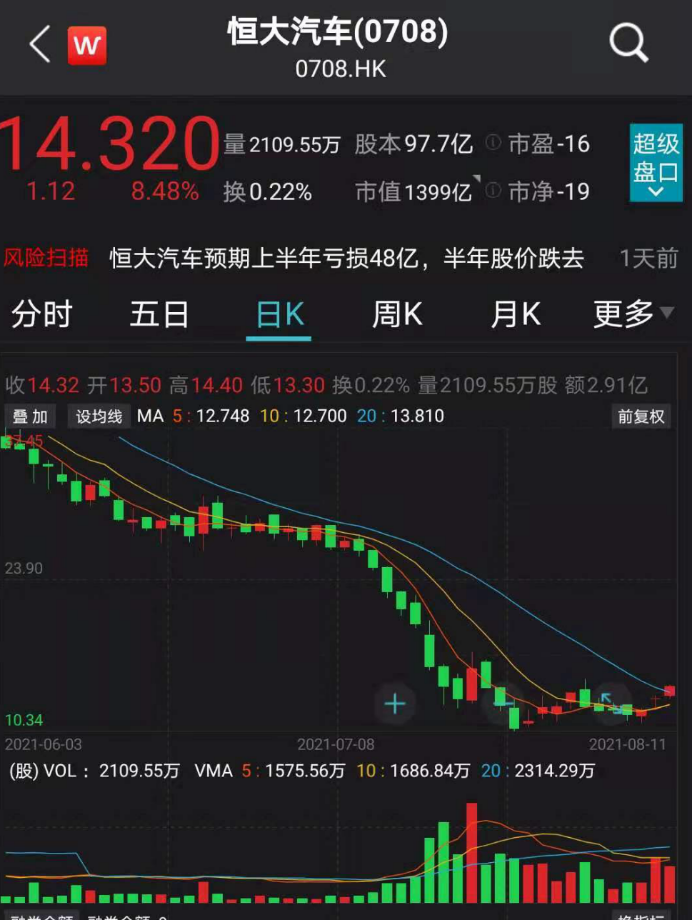Tap the 叠加 overlay button
Viewport: 693px width, 921px height.
30,416
